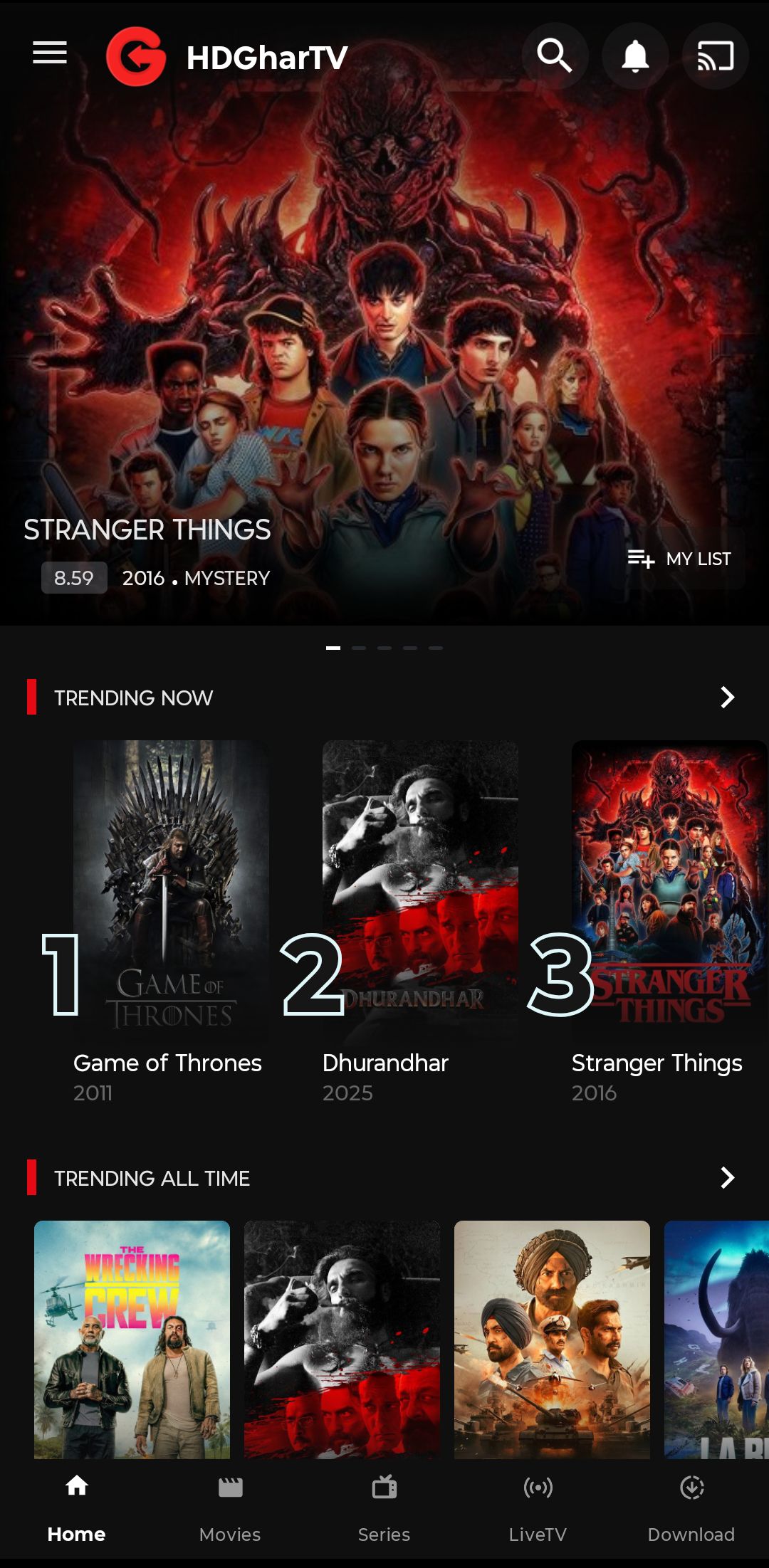This screenshot has width=769, height=1568.
Task: Cast to a nearby screen
Action: pos(715,56)
